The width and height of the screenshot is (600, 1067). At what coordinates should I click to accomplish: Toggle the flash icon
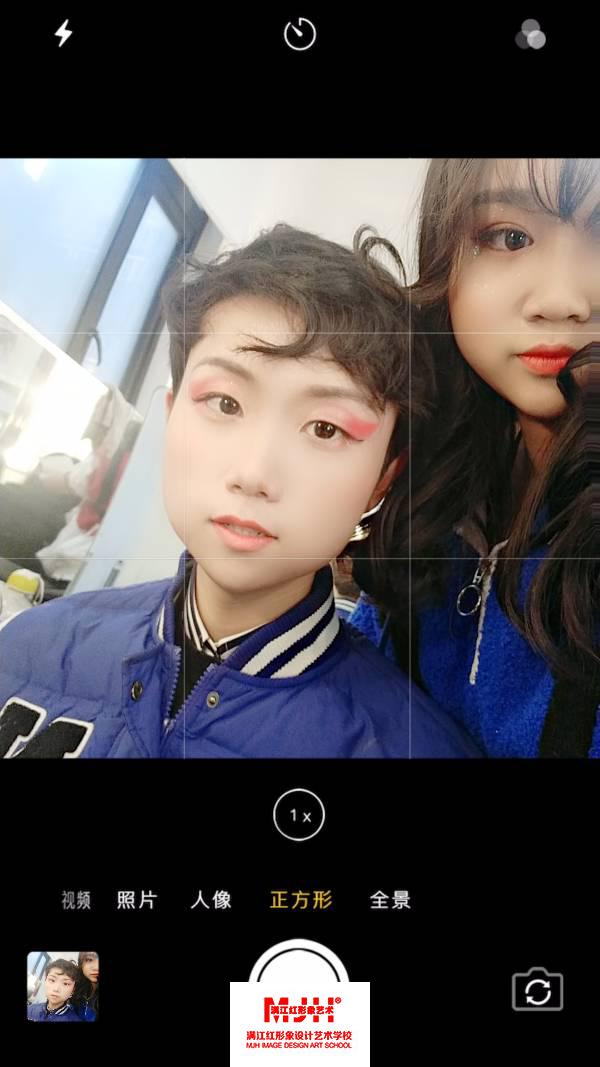[63, 34]
